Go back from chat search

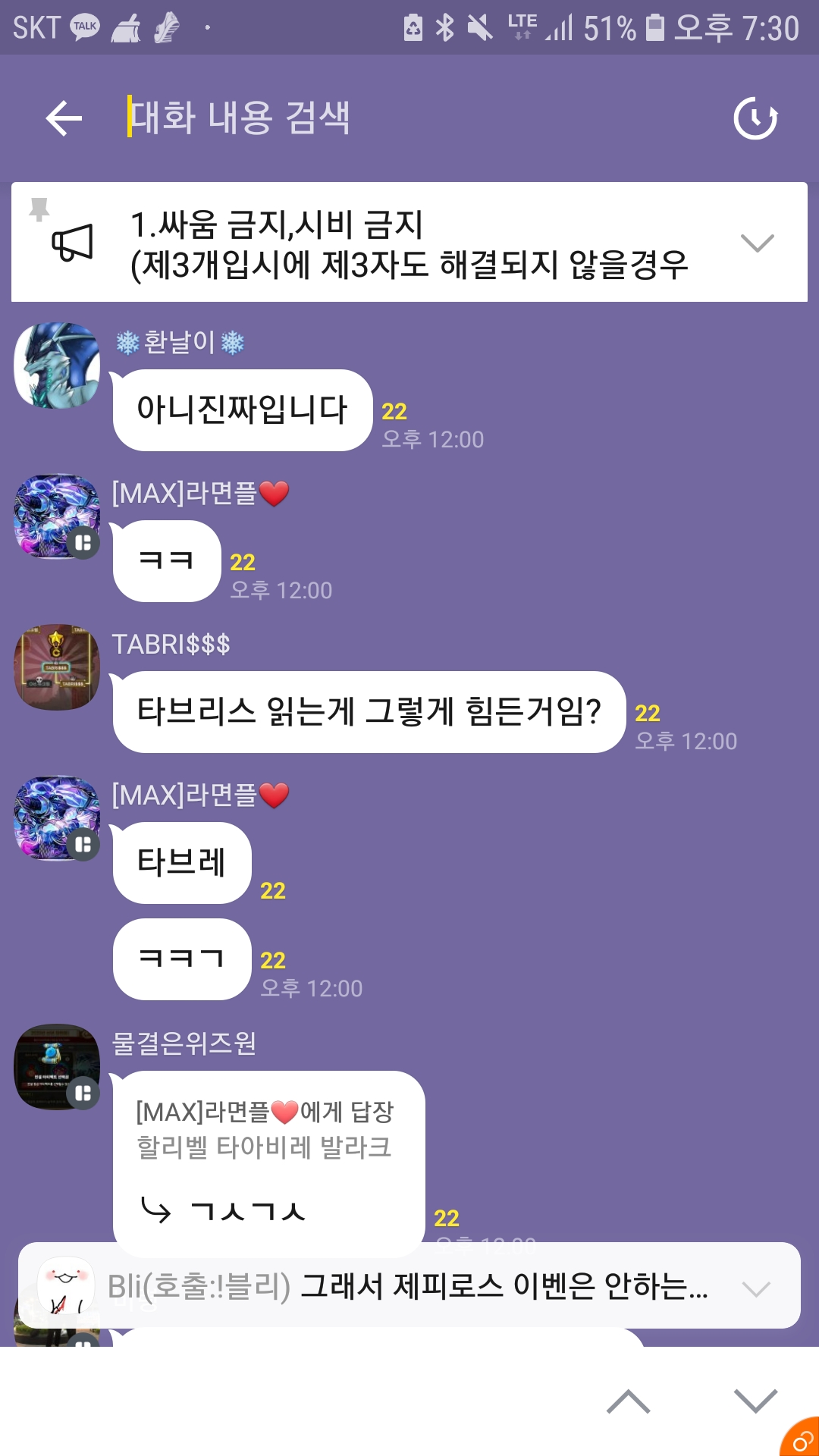click(64, 118)
